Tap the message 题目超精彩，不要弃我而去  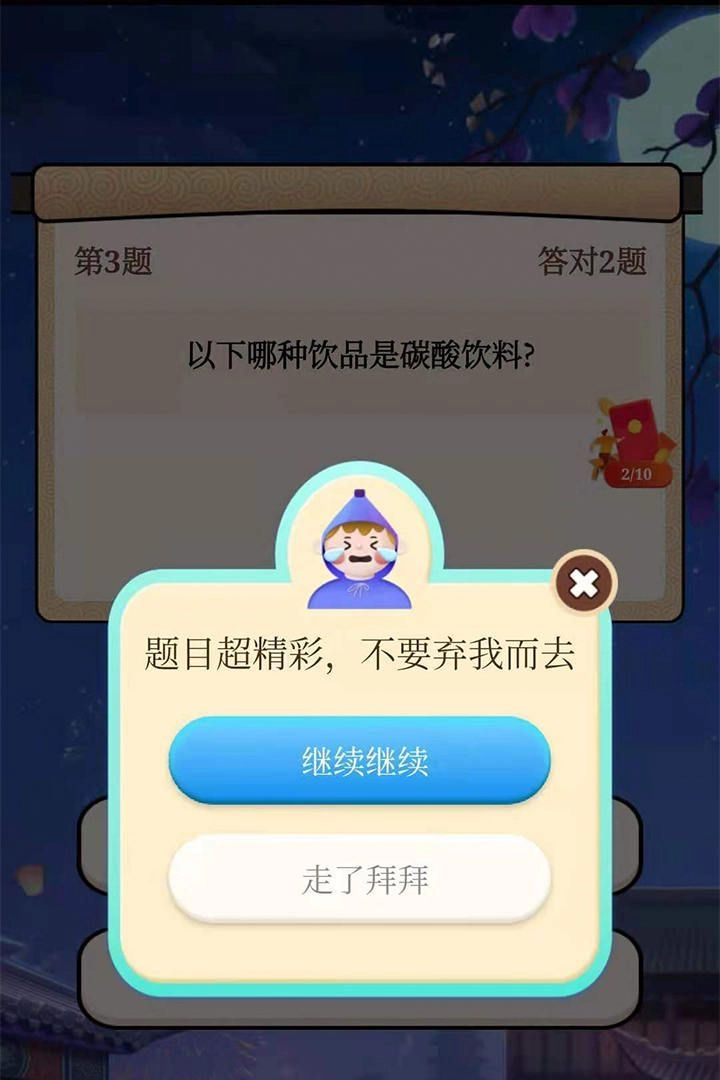pos(358,652)
